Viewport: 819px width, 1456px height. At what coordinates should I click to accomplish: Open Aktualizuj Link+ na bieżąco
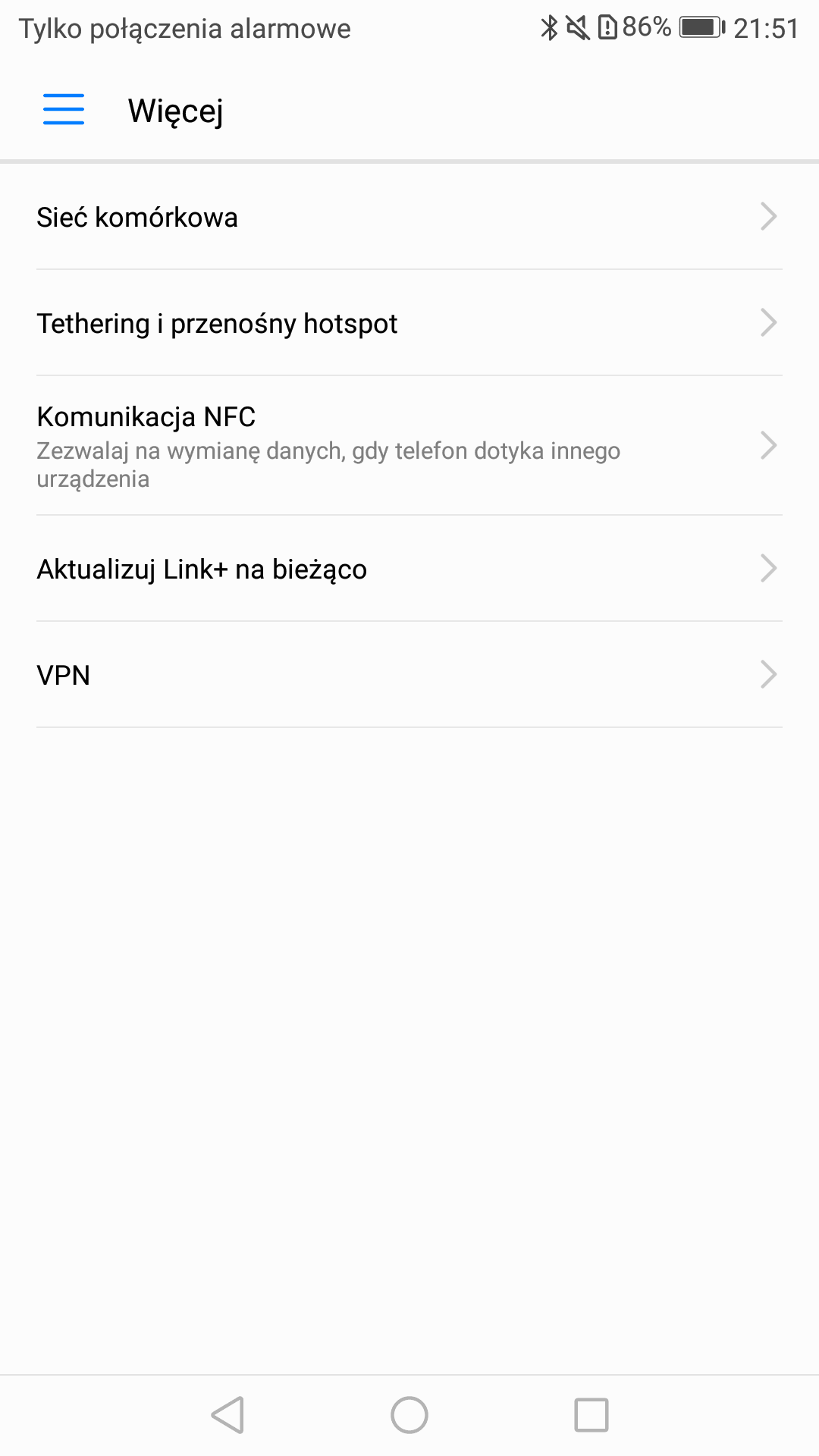point(409,569)
